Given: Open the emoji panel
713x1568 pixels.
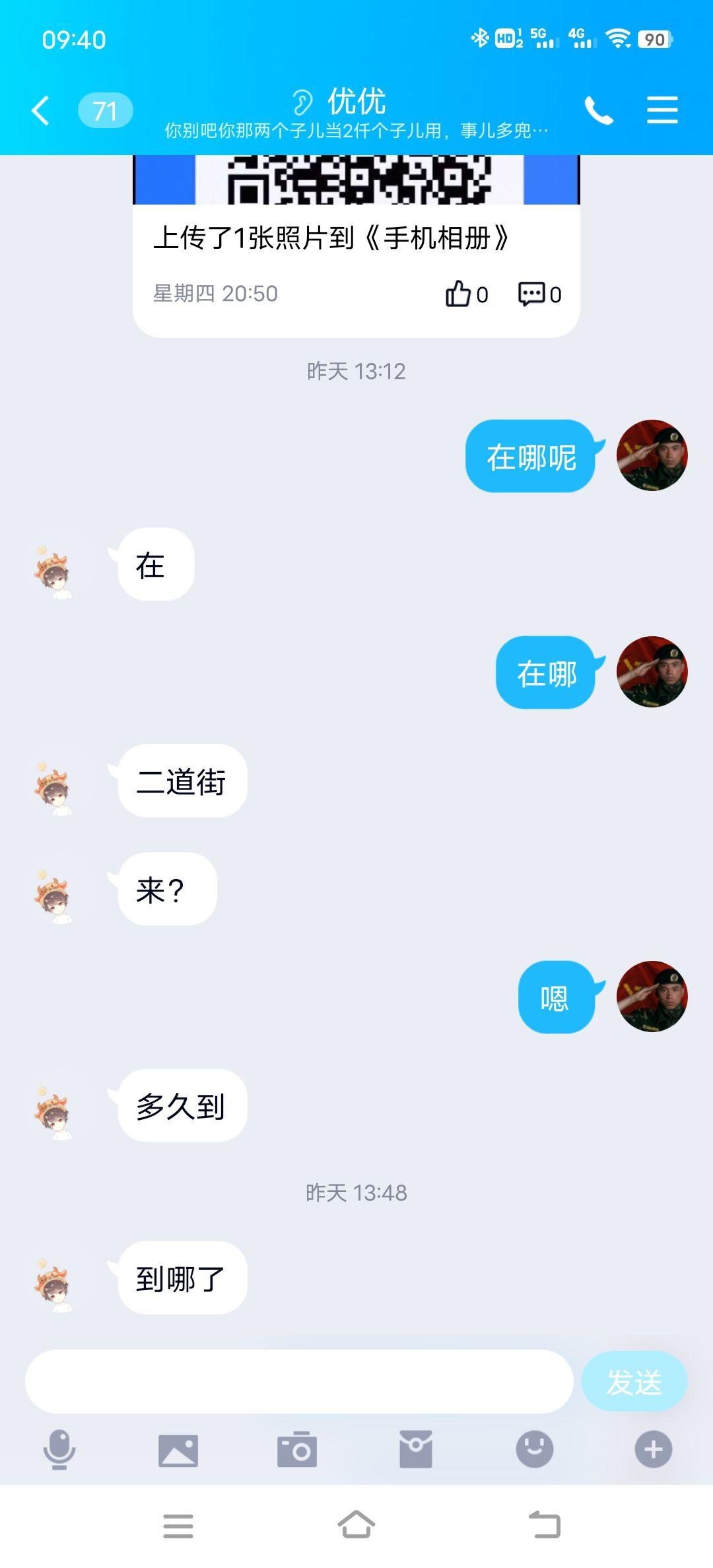Looking at the screenshot, I should pyautogui.click(x=534, y=1450).
